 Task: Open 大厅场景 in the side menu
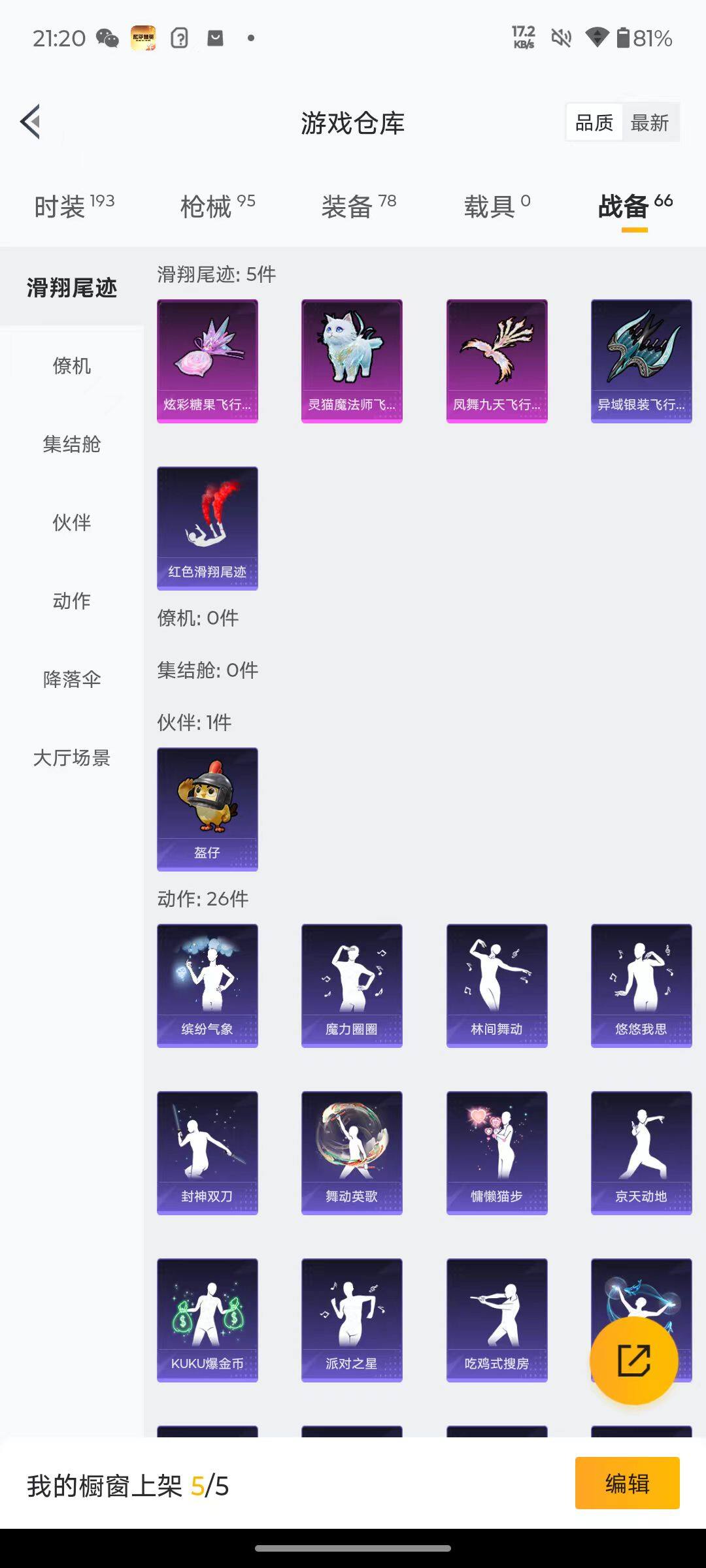pos(72,758)
